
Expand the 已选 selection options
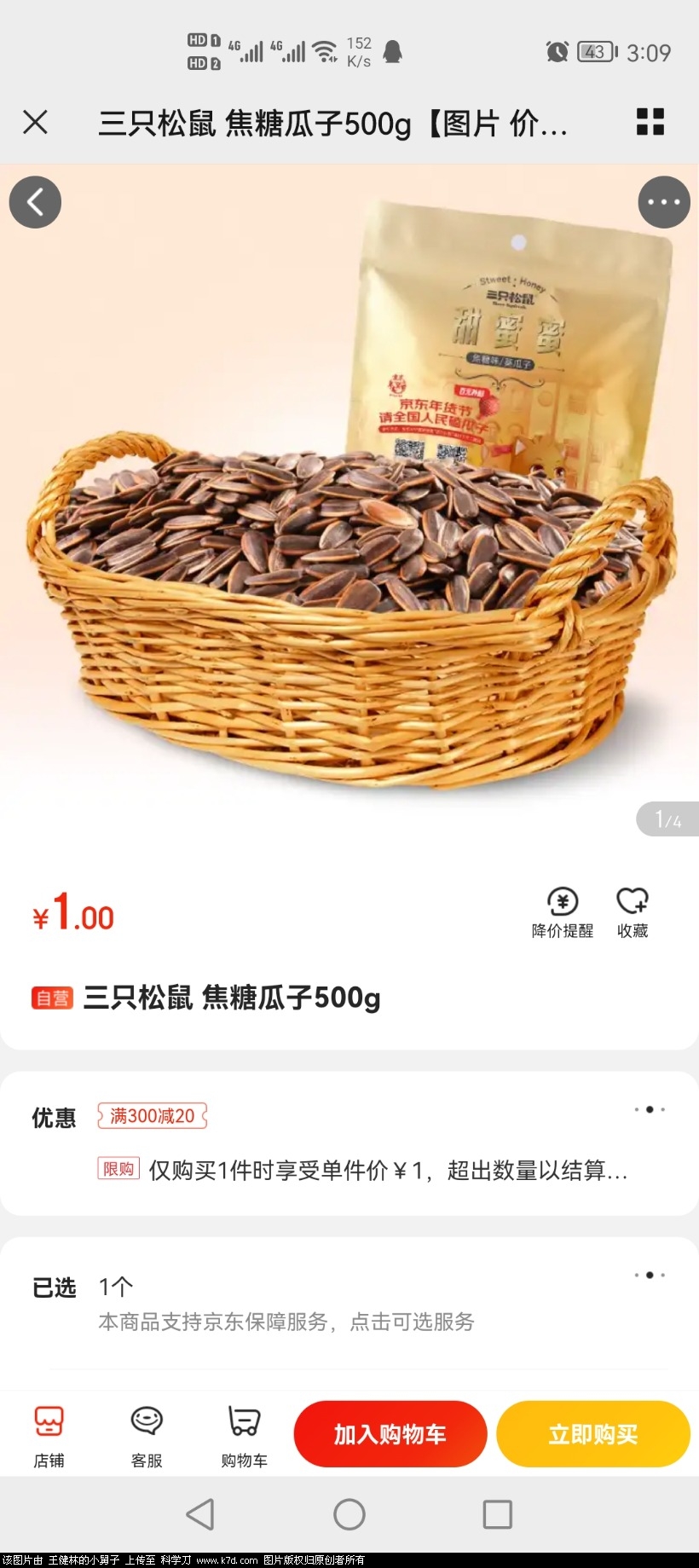click(650, 1275)
